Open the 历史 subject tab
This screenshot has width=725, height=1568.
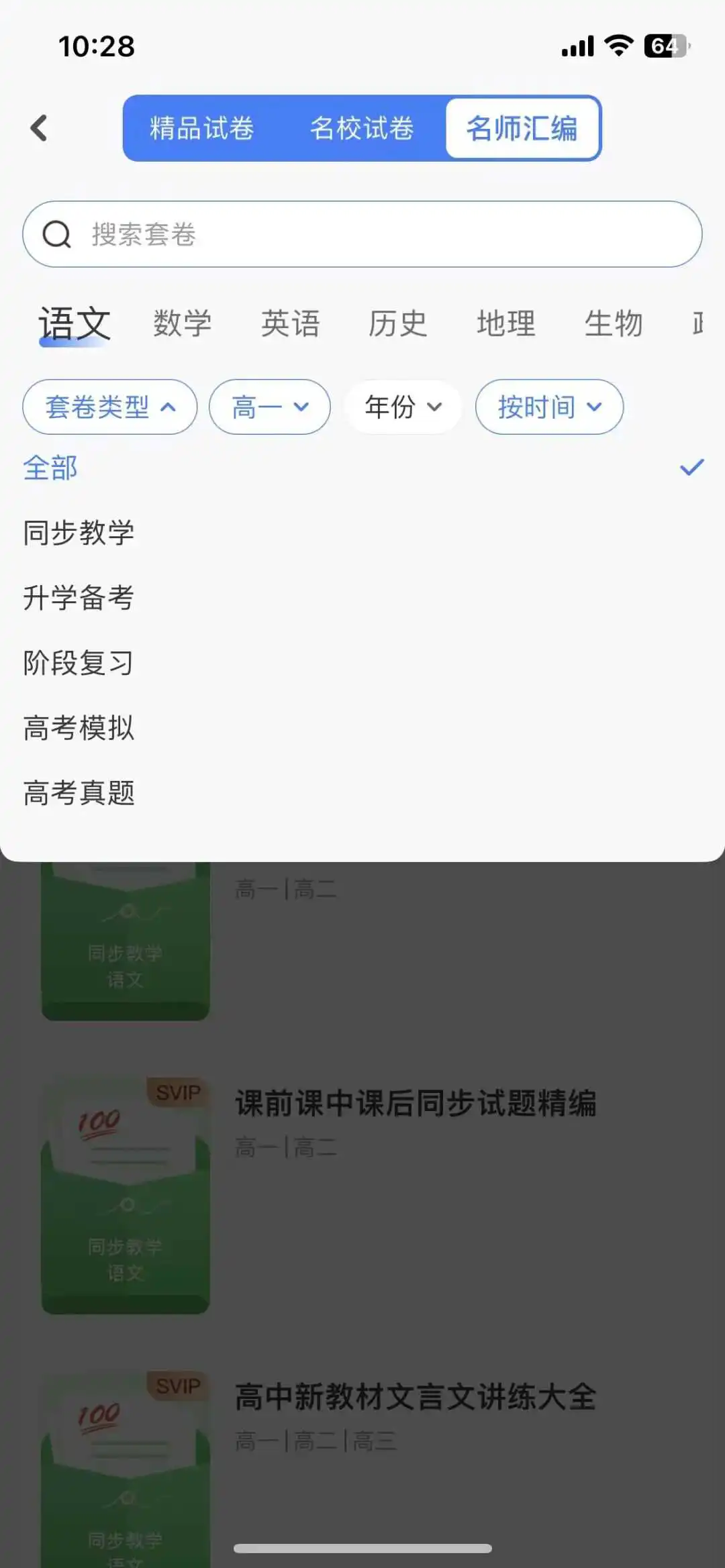point(397,324)
